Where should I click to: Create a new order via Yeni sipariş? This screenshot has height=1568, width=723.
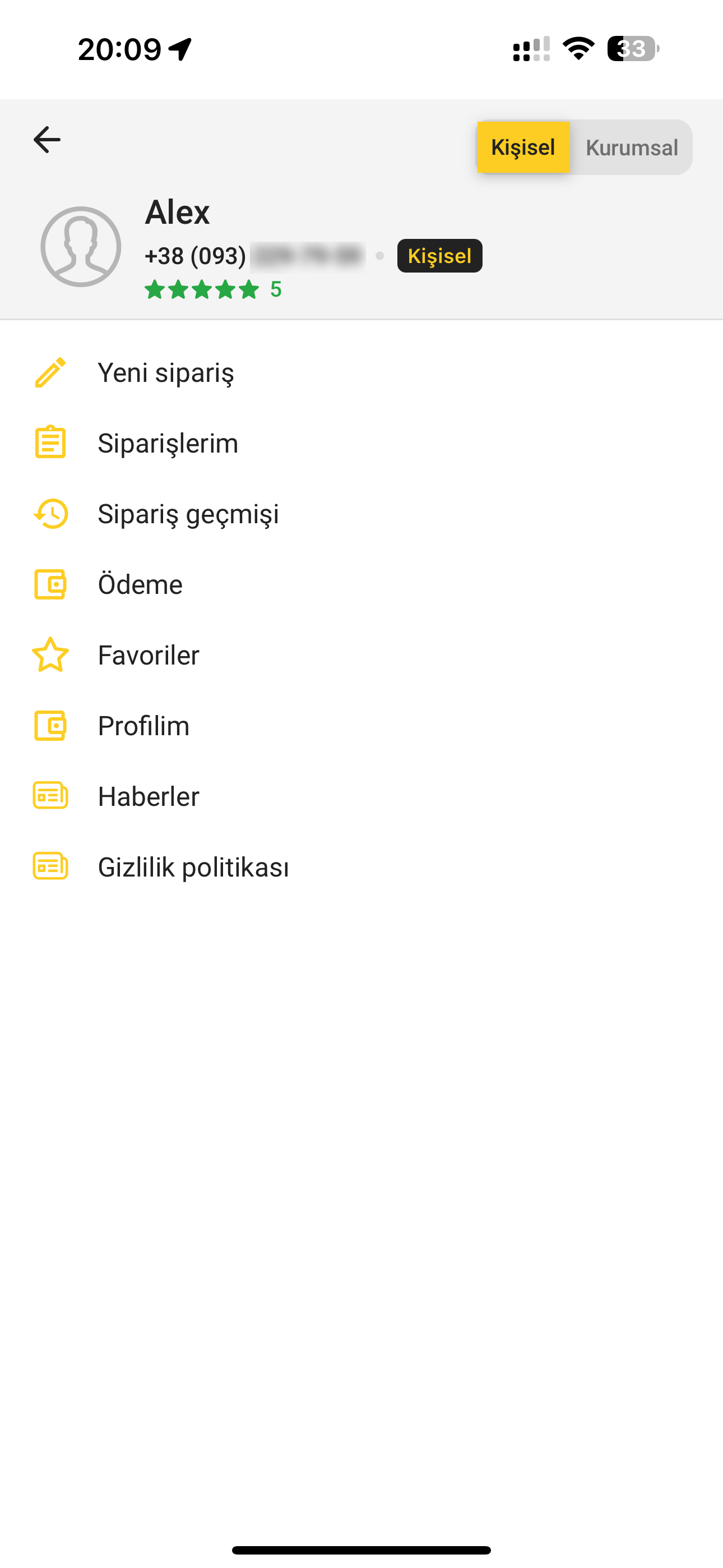[x=361, y=372]
